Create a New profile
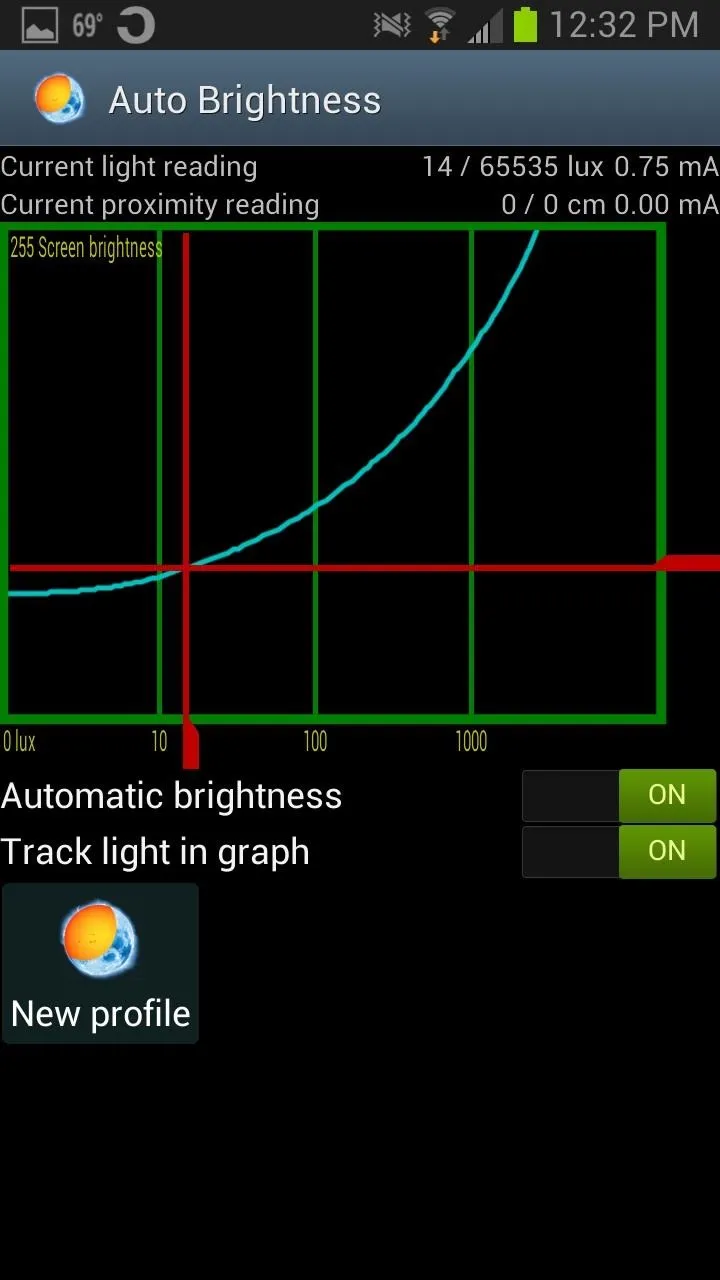This screenshot has height=1280, width=720. [100, 964]
